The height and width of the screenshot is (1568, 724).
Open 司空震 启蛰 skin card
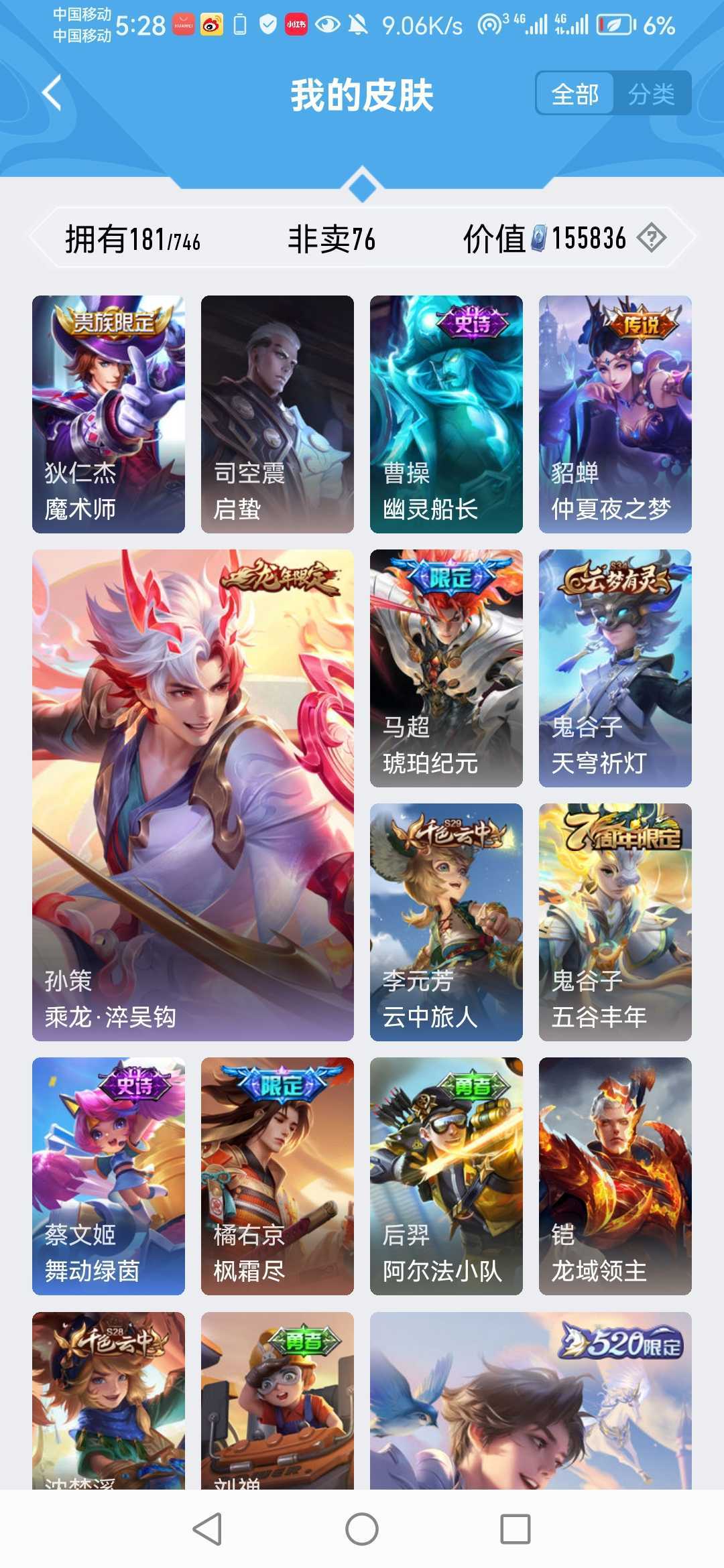tap(278, 414)
